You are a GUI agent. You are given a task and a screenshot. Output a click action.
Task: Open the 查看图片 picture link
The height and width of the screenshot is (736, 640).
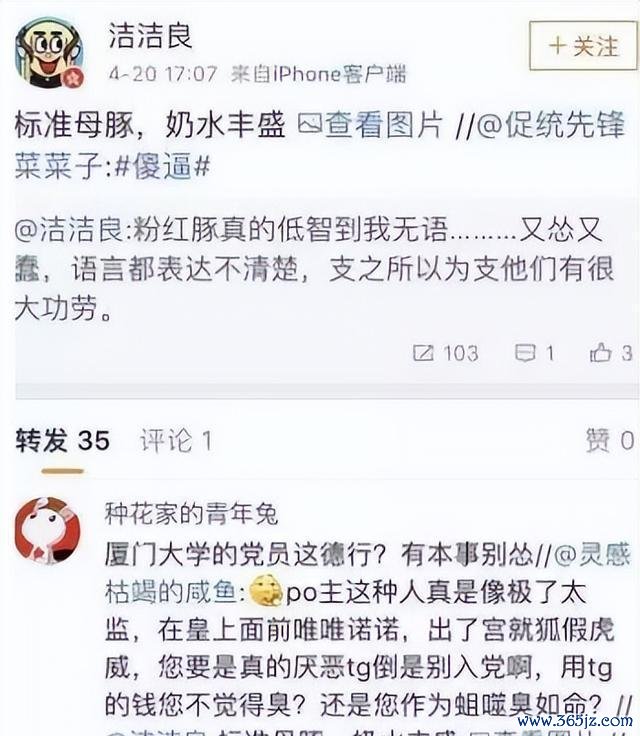coord(371,125)
